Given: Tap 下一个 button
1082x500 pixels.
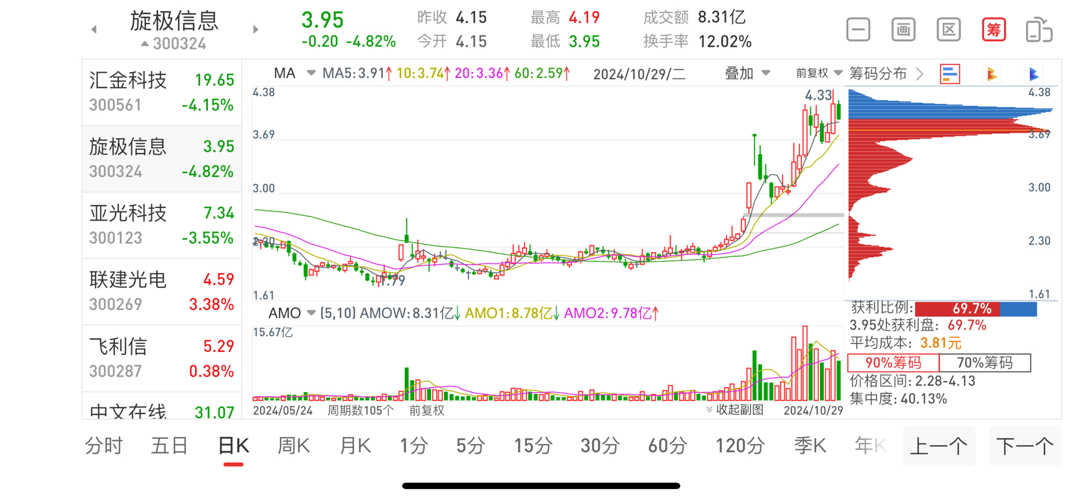Looking at the screenshot, I should coord(1025,446).
